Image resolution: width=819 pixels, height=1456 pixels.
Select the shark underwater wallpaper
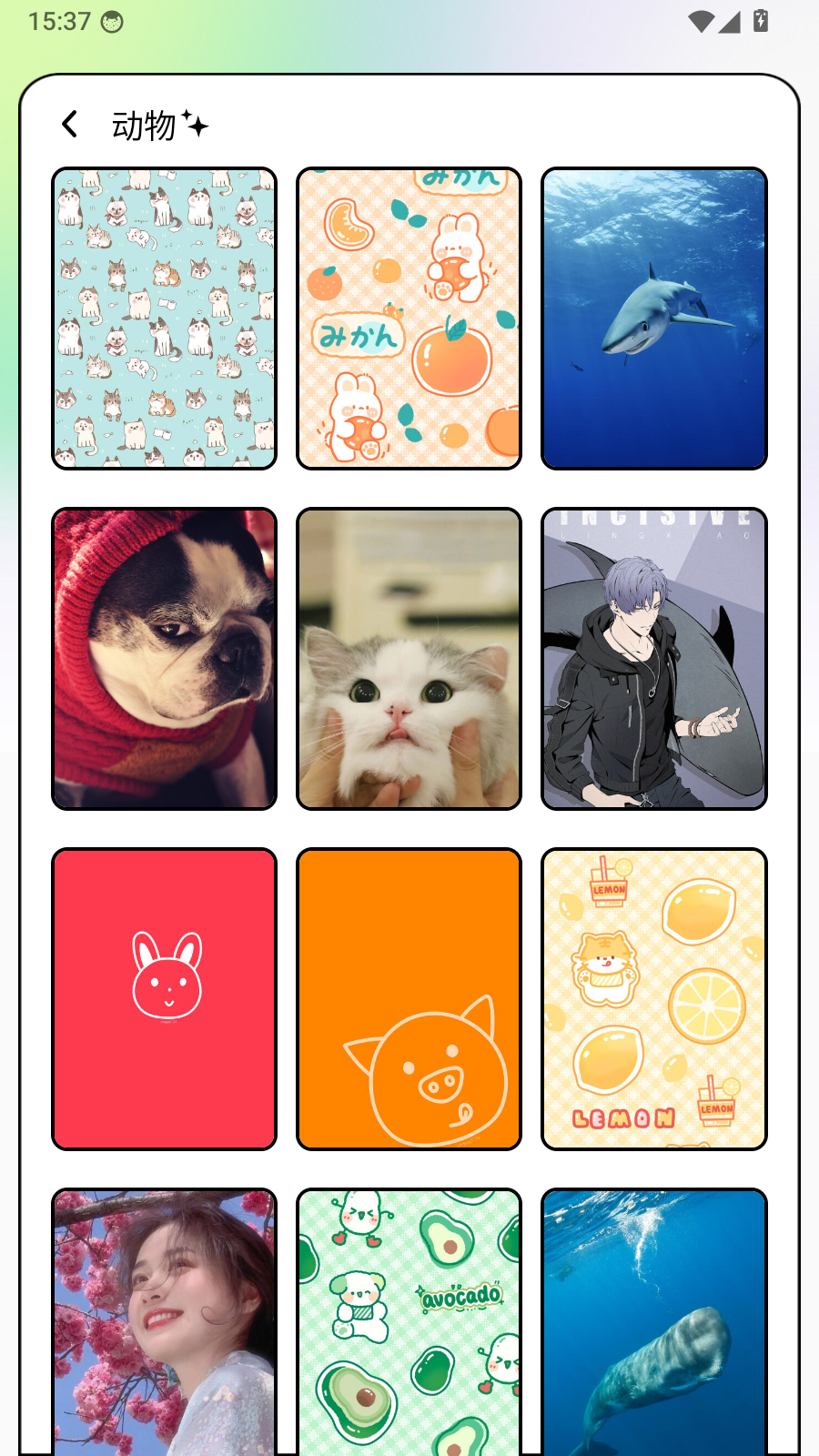[x=654, y=318]
